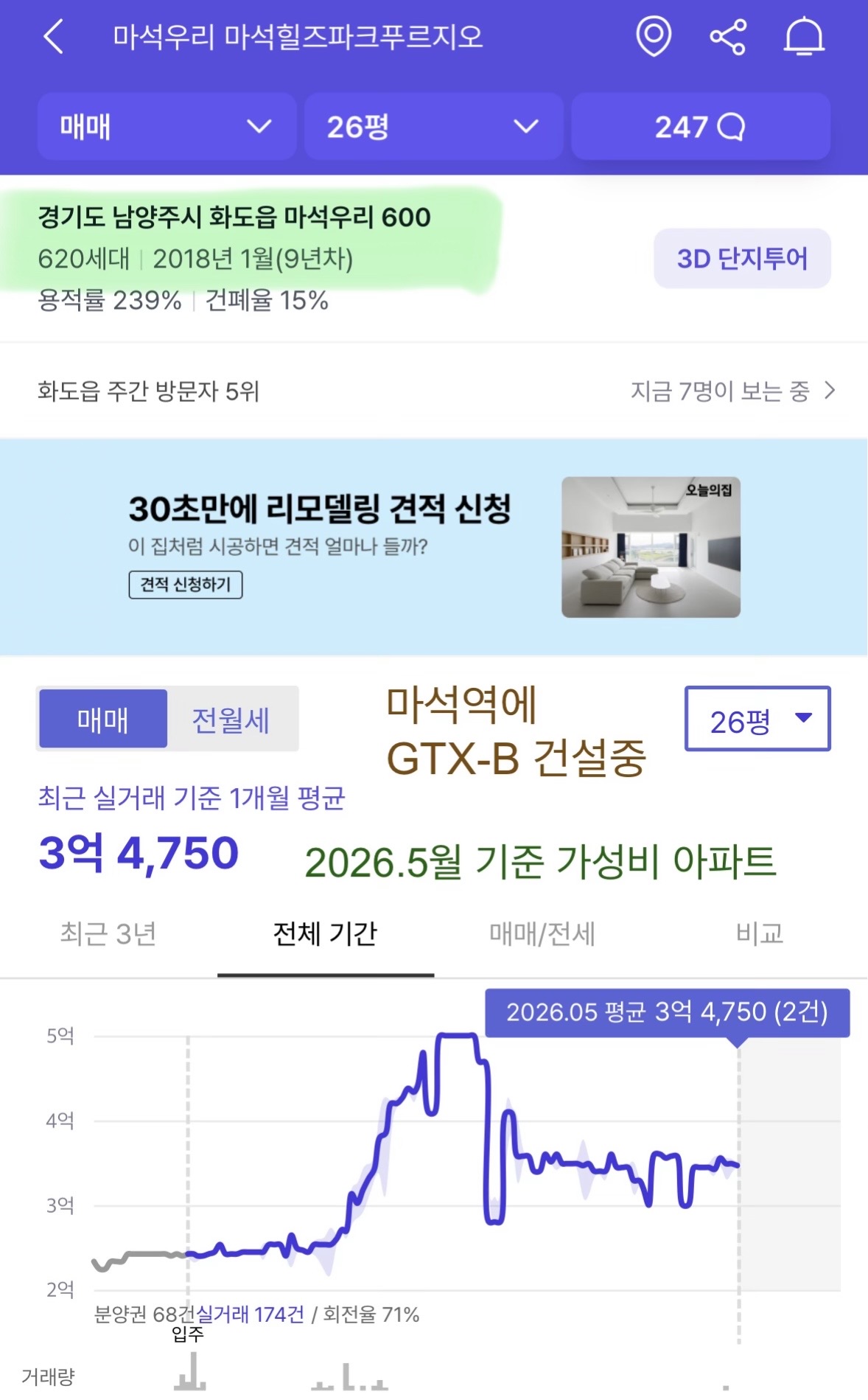The height and width of the screenshot is (1400, 868).
Task: Tap the 247 search button
Action: 701,126
